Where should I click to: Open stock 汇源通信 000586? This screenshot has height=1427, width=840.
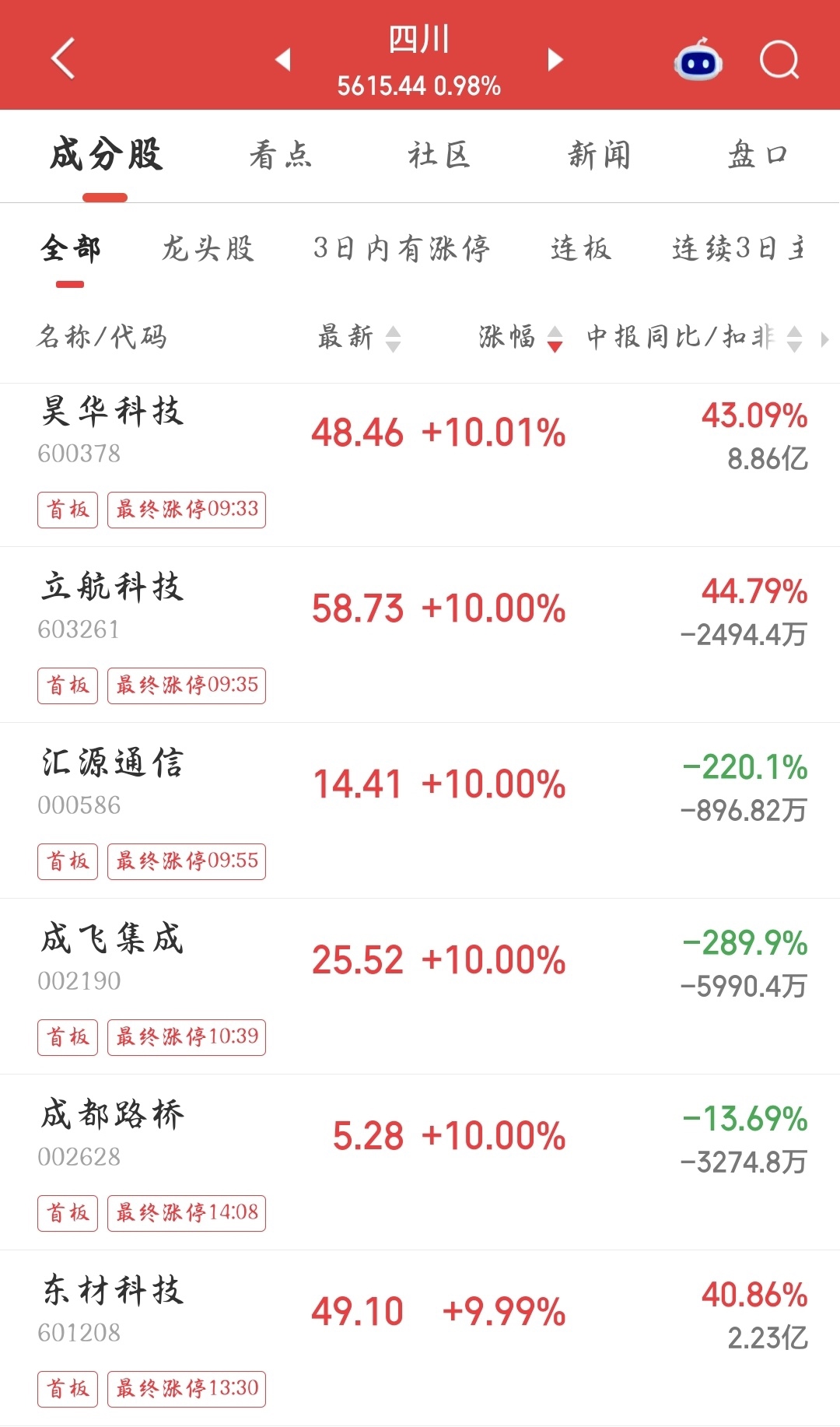pos(420,811)
